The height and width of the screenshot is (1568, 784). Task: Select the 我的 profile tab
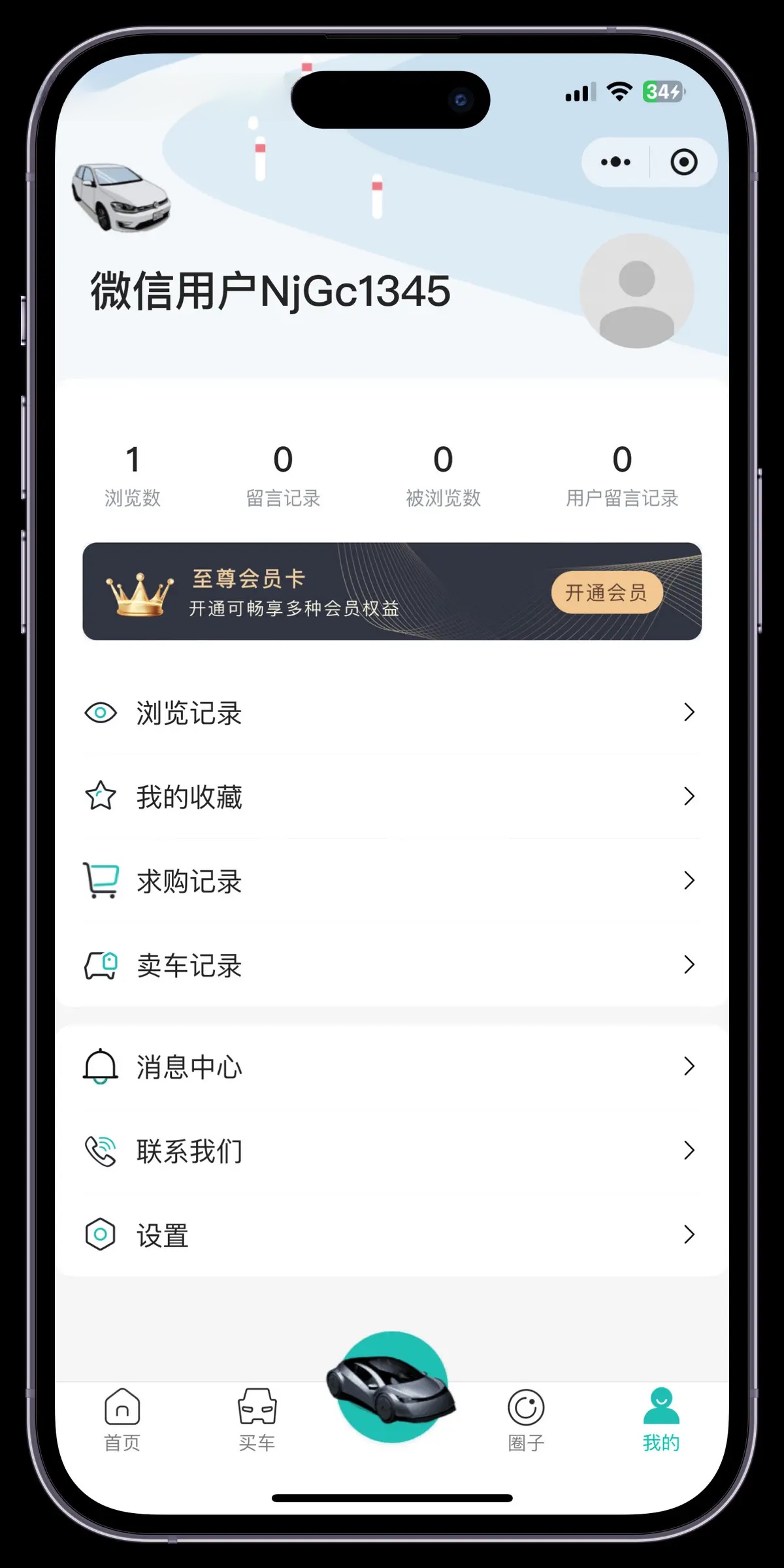(661, 1420)
